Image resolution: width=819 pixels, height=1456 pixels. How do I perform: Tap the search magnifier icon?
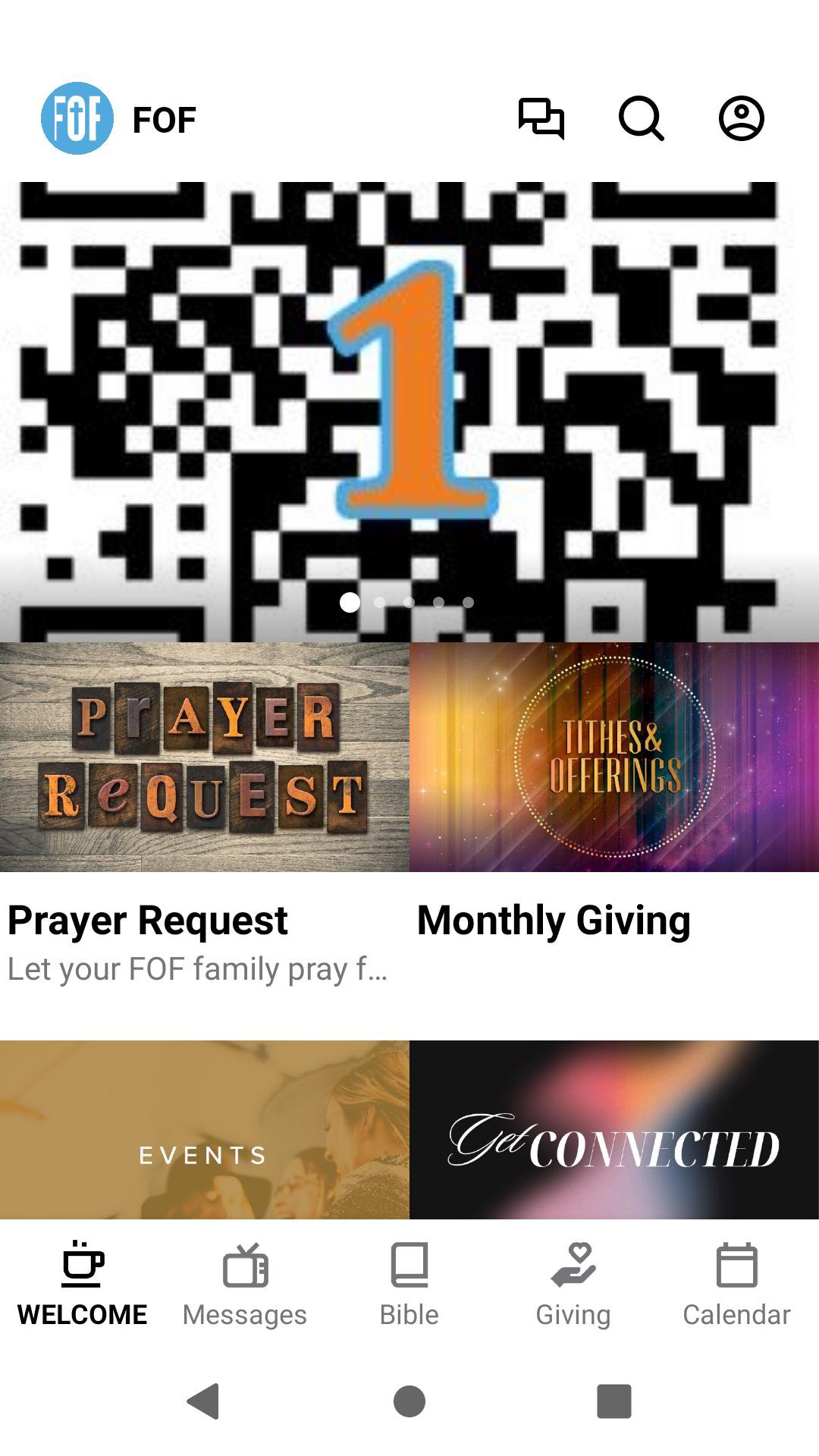click(x=641, y=118)
